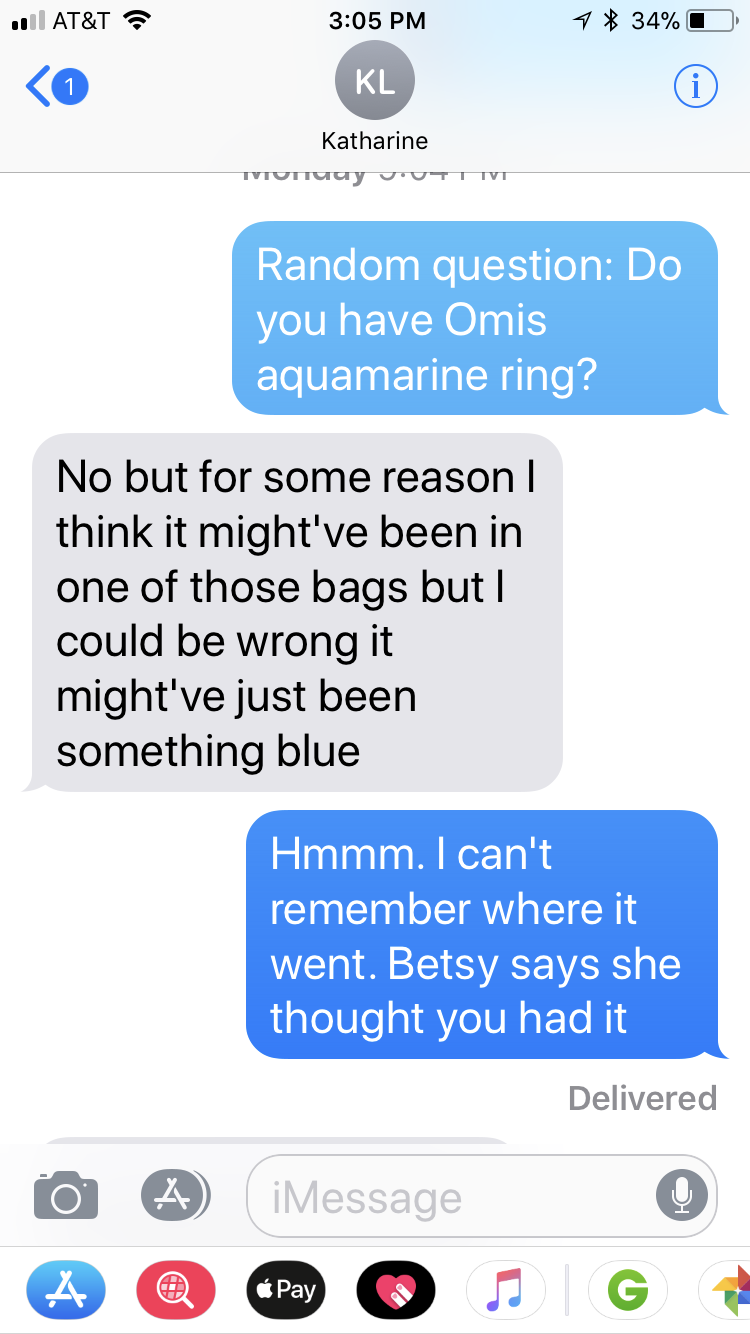Viewport: 750px width, 1334px height.
Task: Open the Digital Touch heart app
Action: (396, 1290)
